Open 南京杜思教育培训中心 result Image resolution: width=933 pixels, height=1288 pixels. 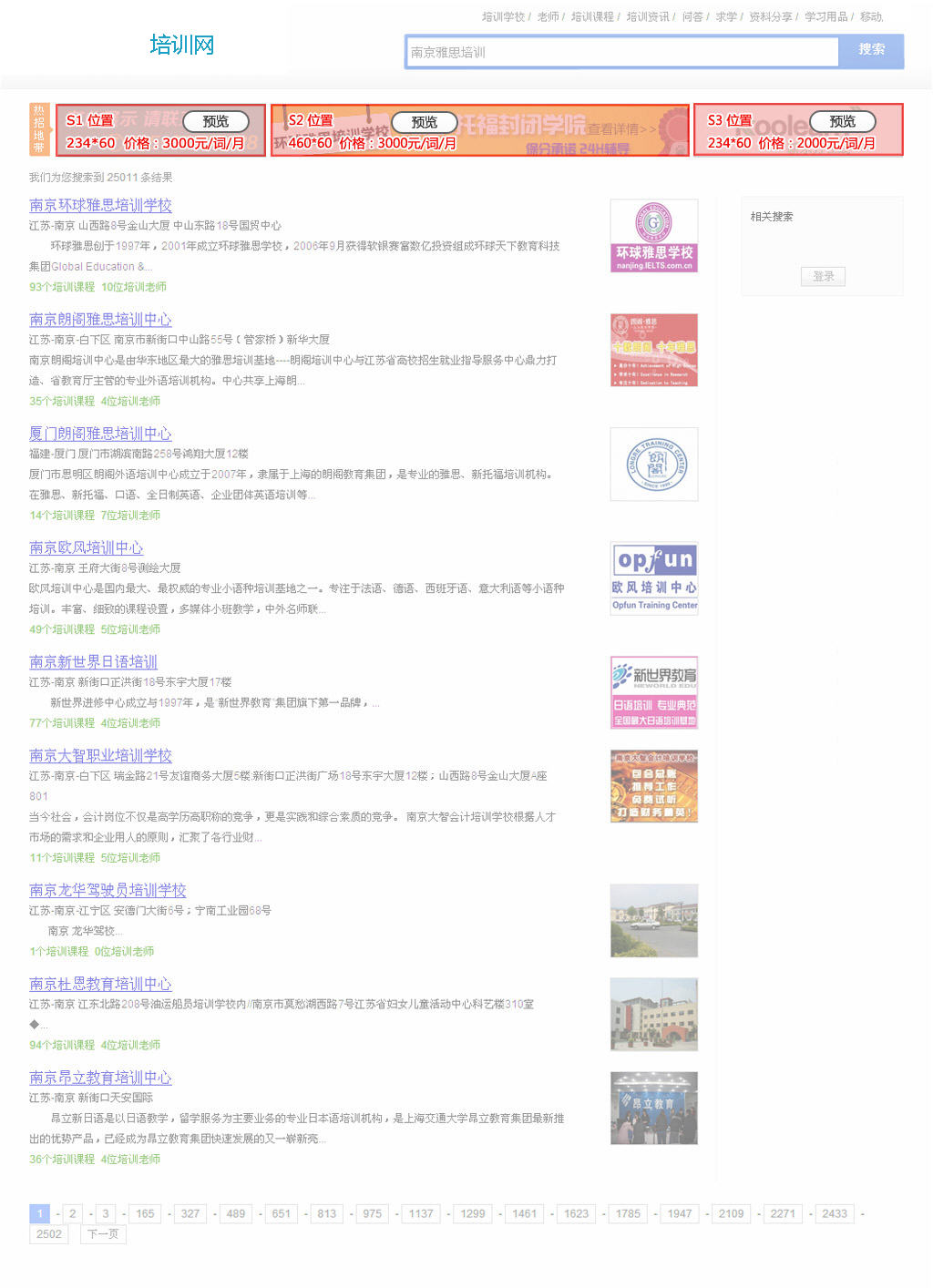100,983
